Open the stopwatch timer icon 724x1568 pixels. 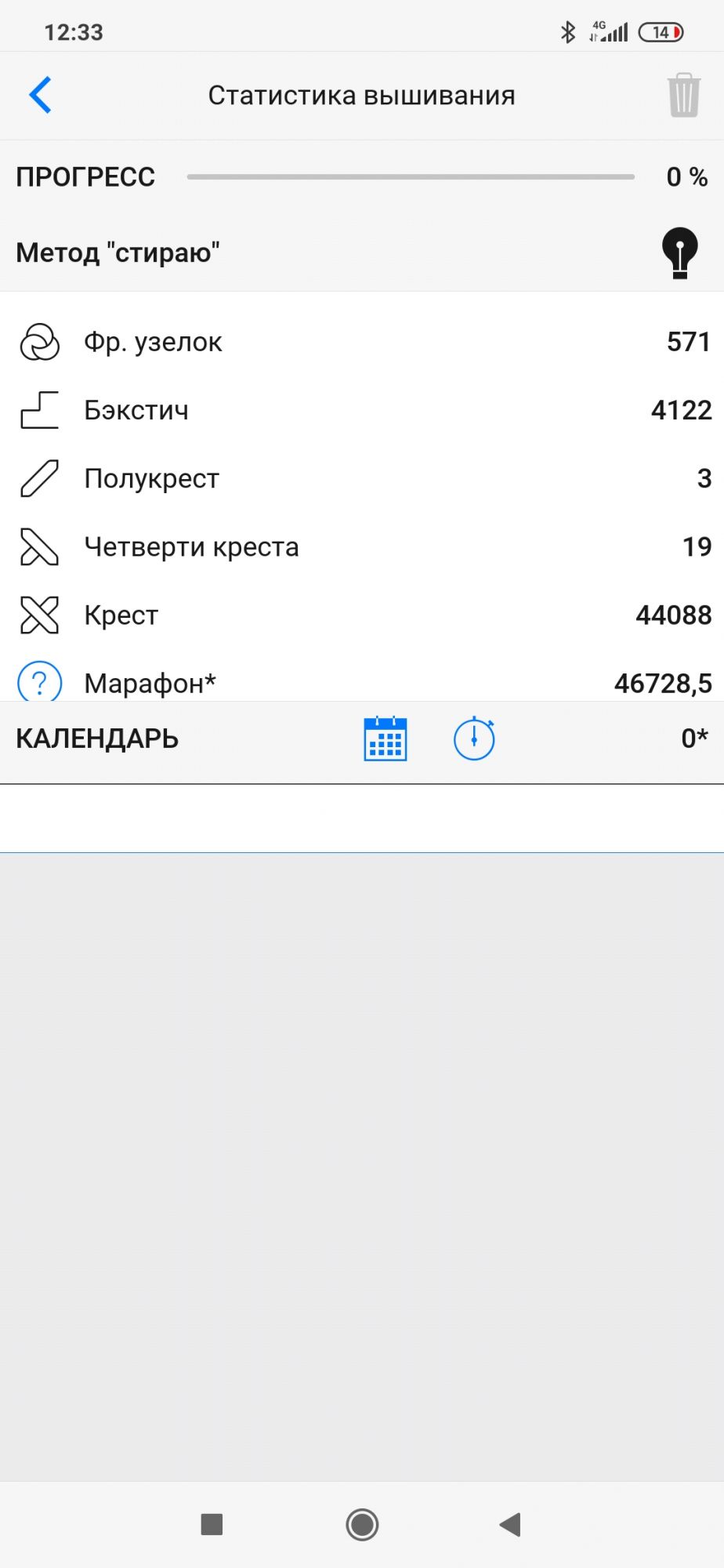pos(474,739)
